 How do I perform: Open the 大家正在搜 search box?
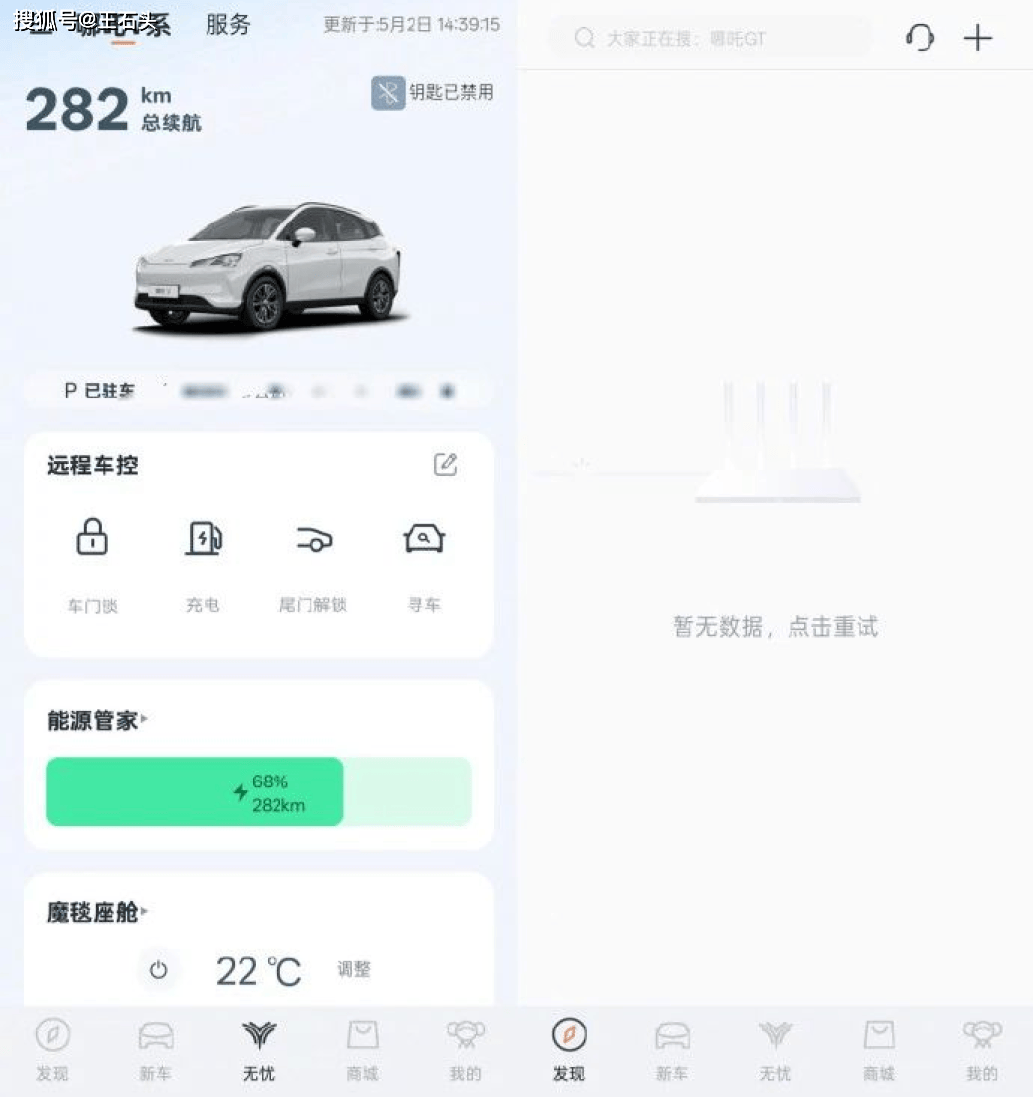(x=708, y=39)
